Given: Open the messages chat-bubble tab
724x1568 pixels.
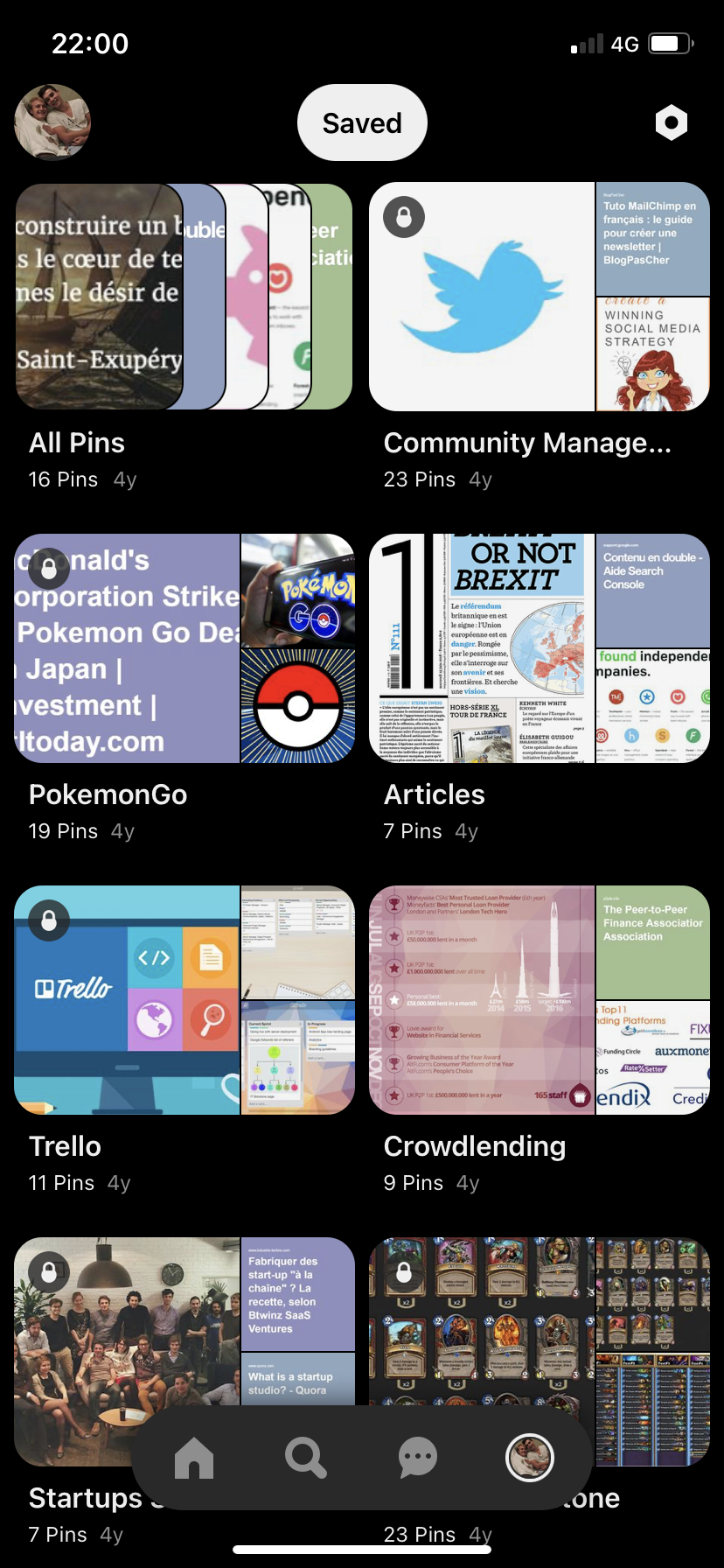Looking at the screenshot, I should click(418, 1459).
